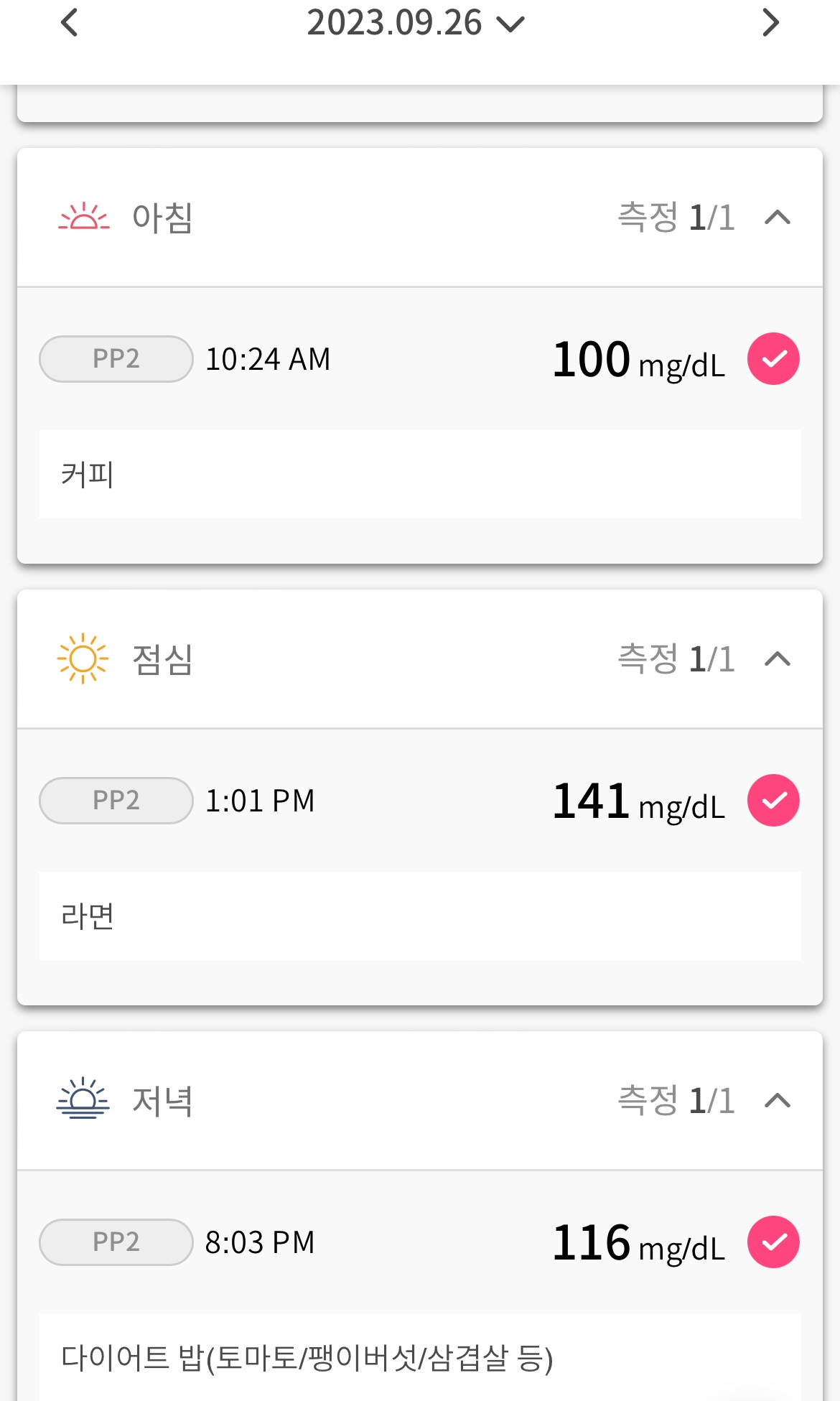Tap the check mark beside 100 mg/dL

pyautogui.click(x=773, y=359)
